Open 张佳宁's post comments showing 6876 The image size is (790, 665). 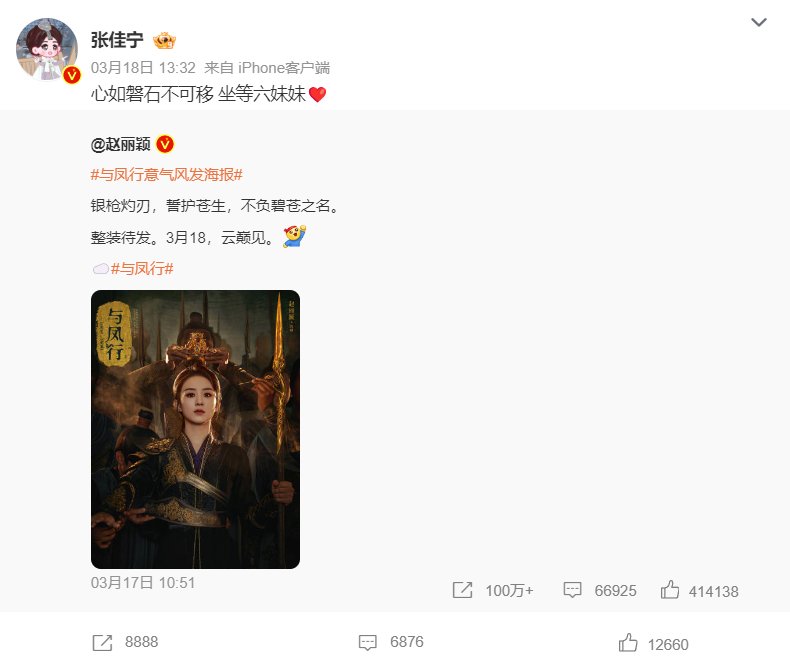(391, 642)
